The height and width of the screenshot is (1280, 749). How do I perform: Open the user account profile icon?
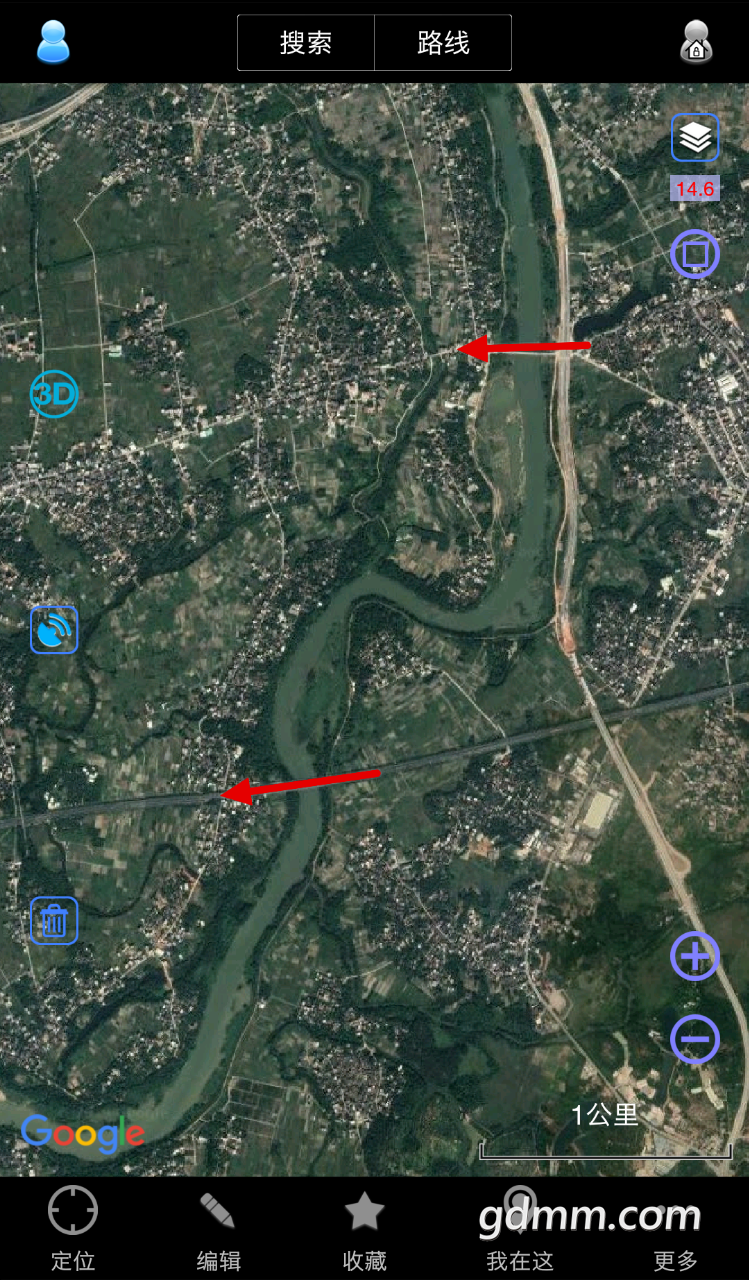53,42
